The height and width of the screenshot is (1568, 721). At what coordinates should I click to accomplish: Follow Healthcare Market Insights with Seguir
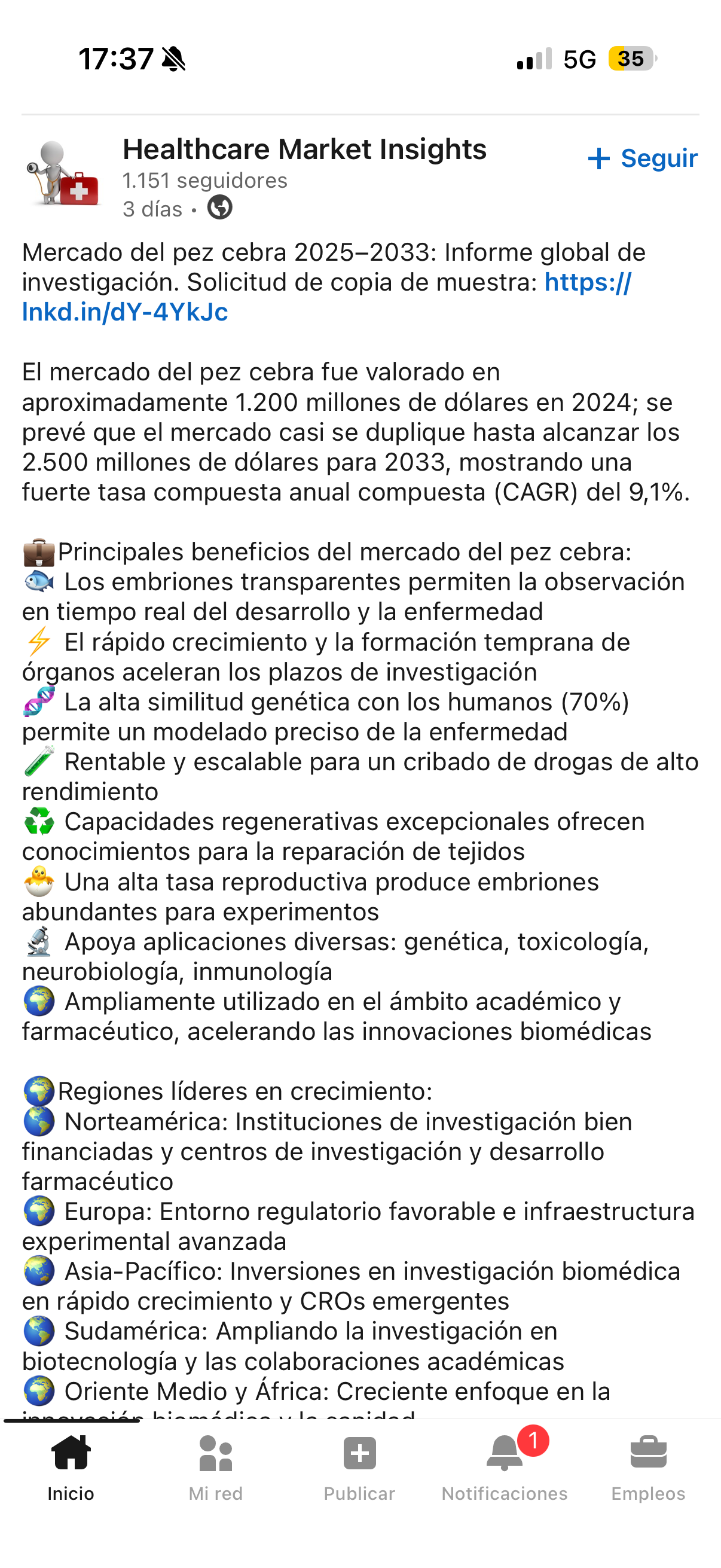click(x=643, y=158)
